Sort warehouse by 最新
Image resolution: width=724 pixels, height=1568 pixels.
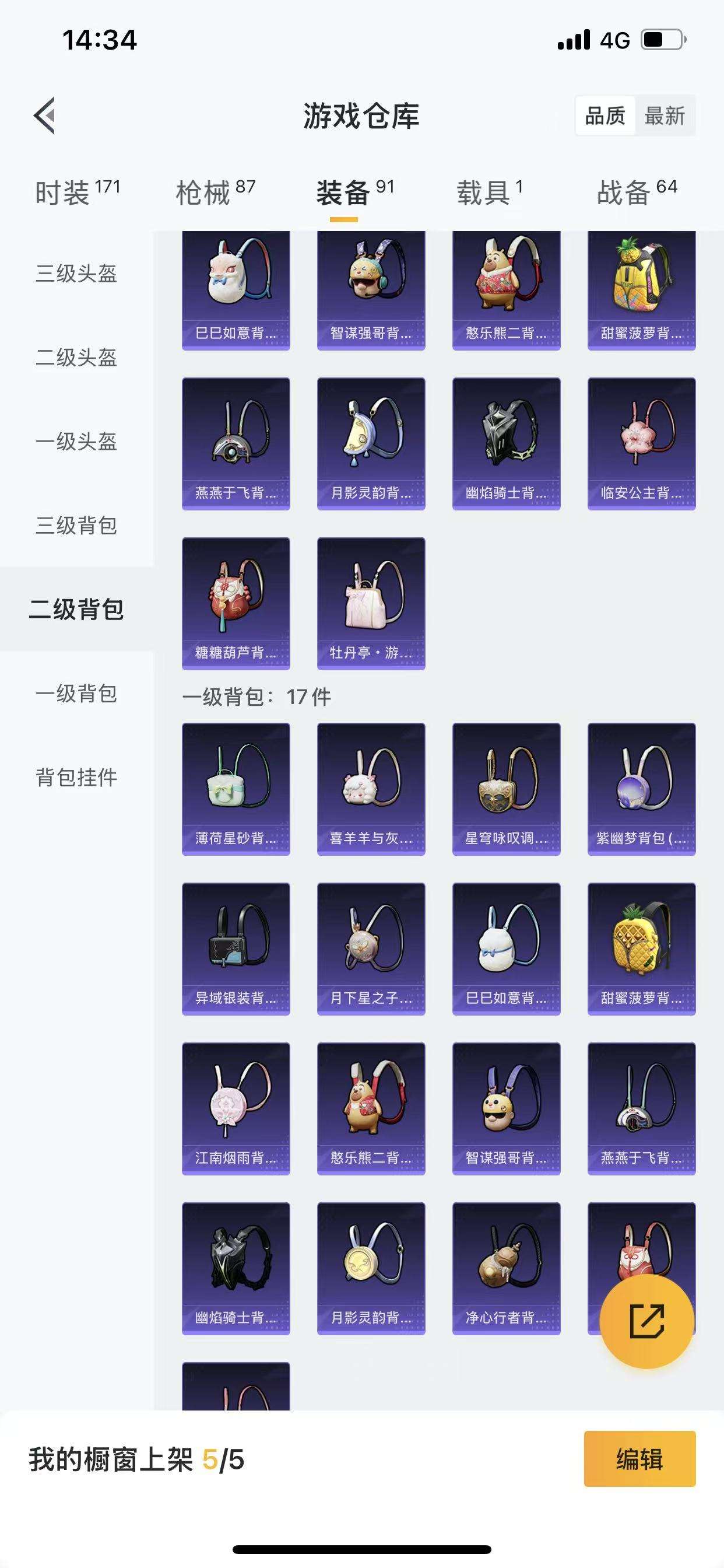coord(665,116)
